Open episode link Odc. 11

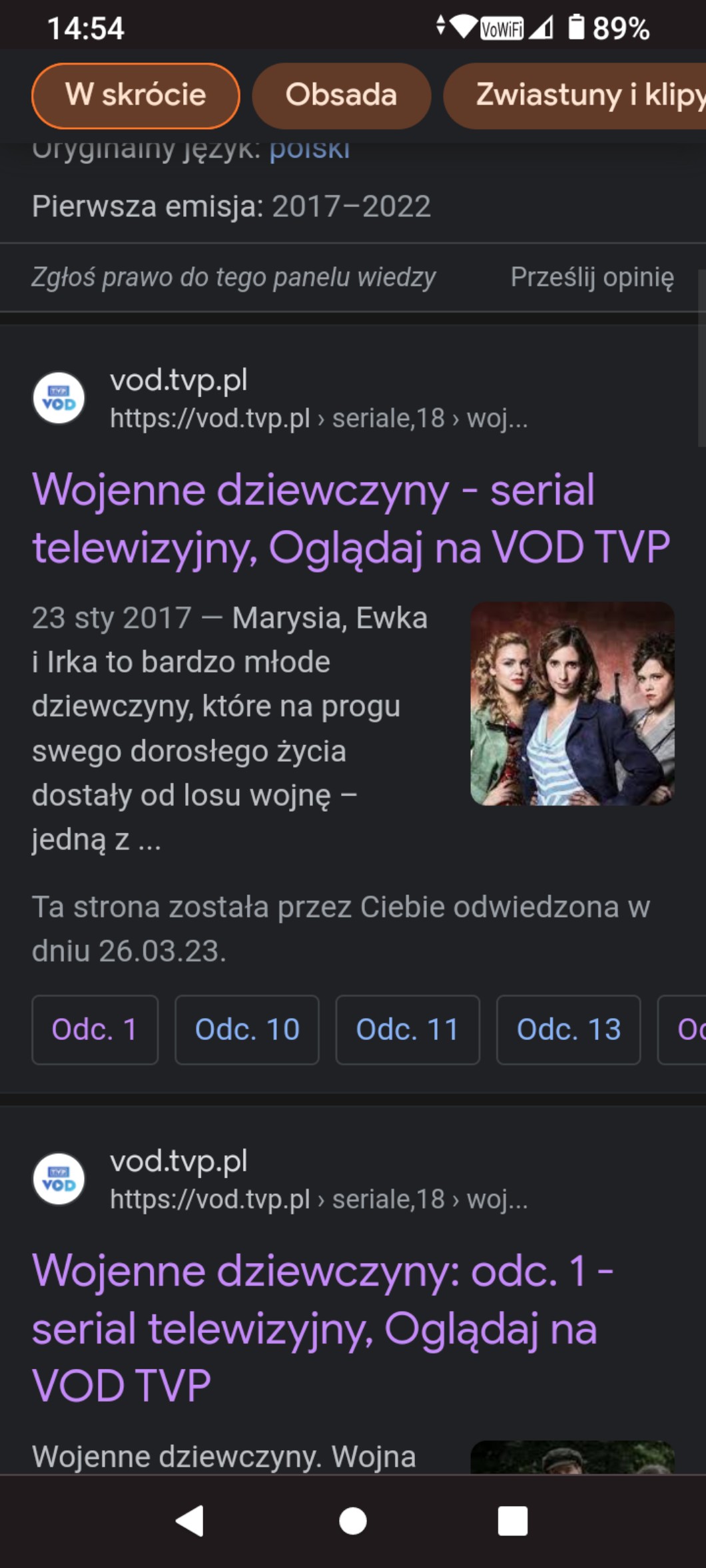click(407, 1029)
